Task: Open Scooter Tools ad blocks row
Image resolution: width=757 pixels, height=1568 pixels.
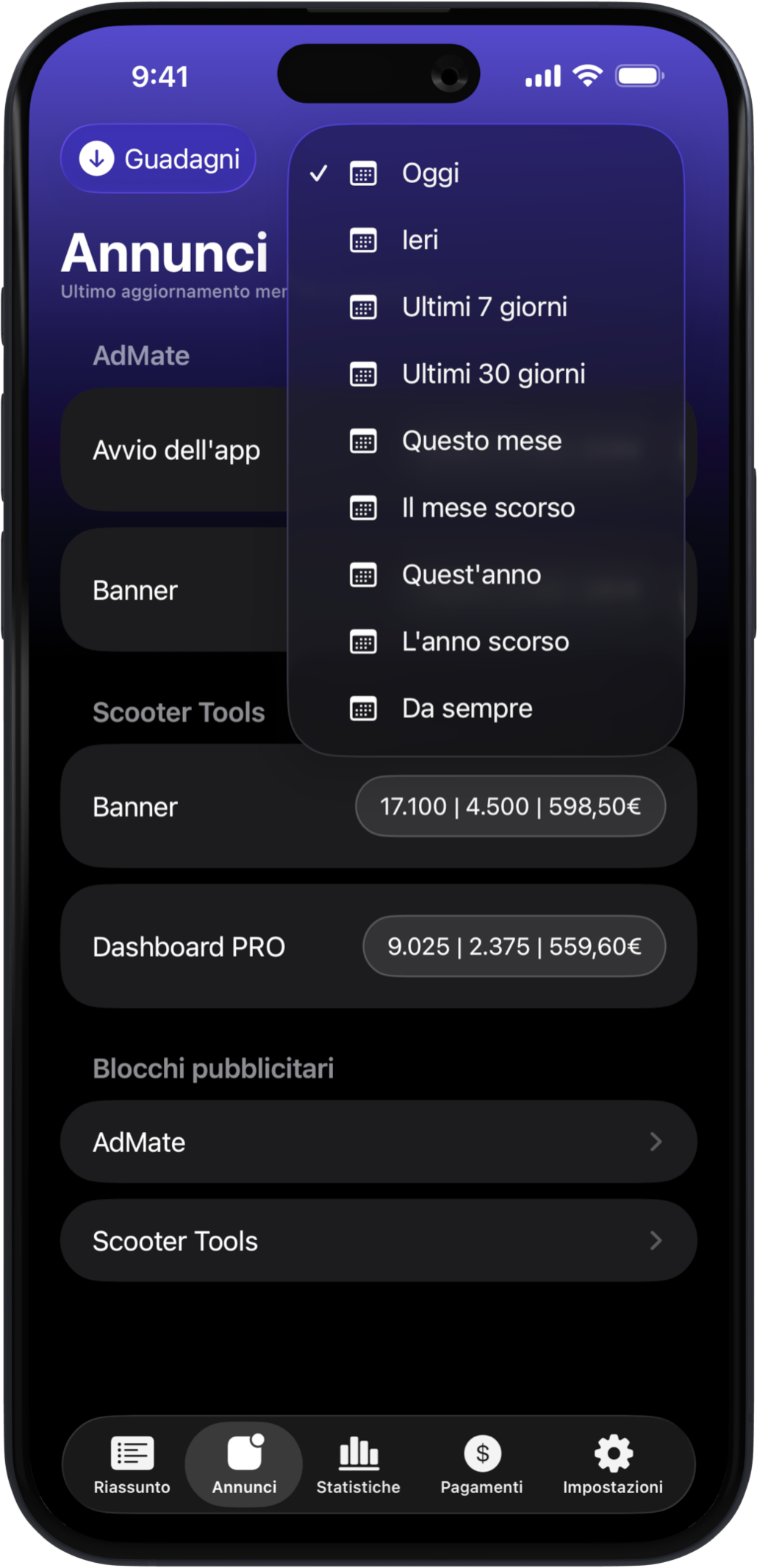Action: tap(378, 1241)
